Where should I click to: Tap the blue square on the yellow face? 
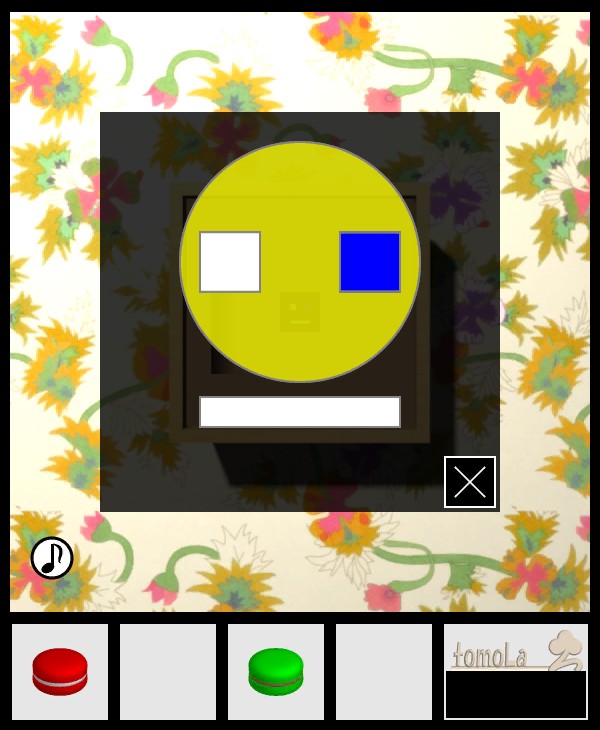370,262
